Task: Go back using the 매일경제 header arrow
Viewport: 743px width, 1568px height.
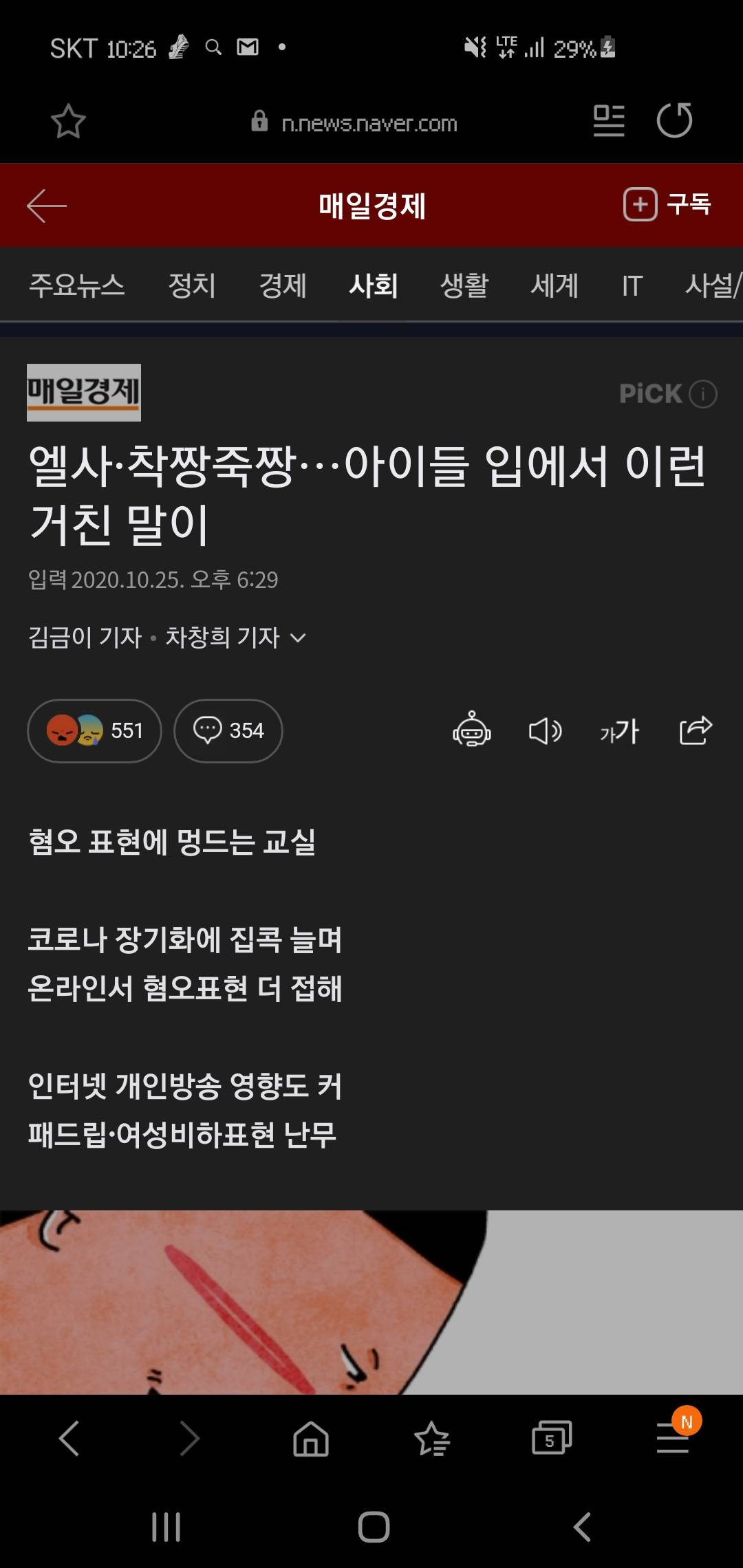Action: tap(47, 206)
